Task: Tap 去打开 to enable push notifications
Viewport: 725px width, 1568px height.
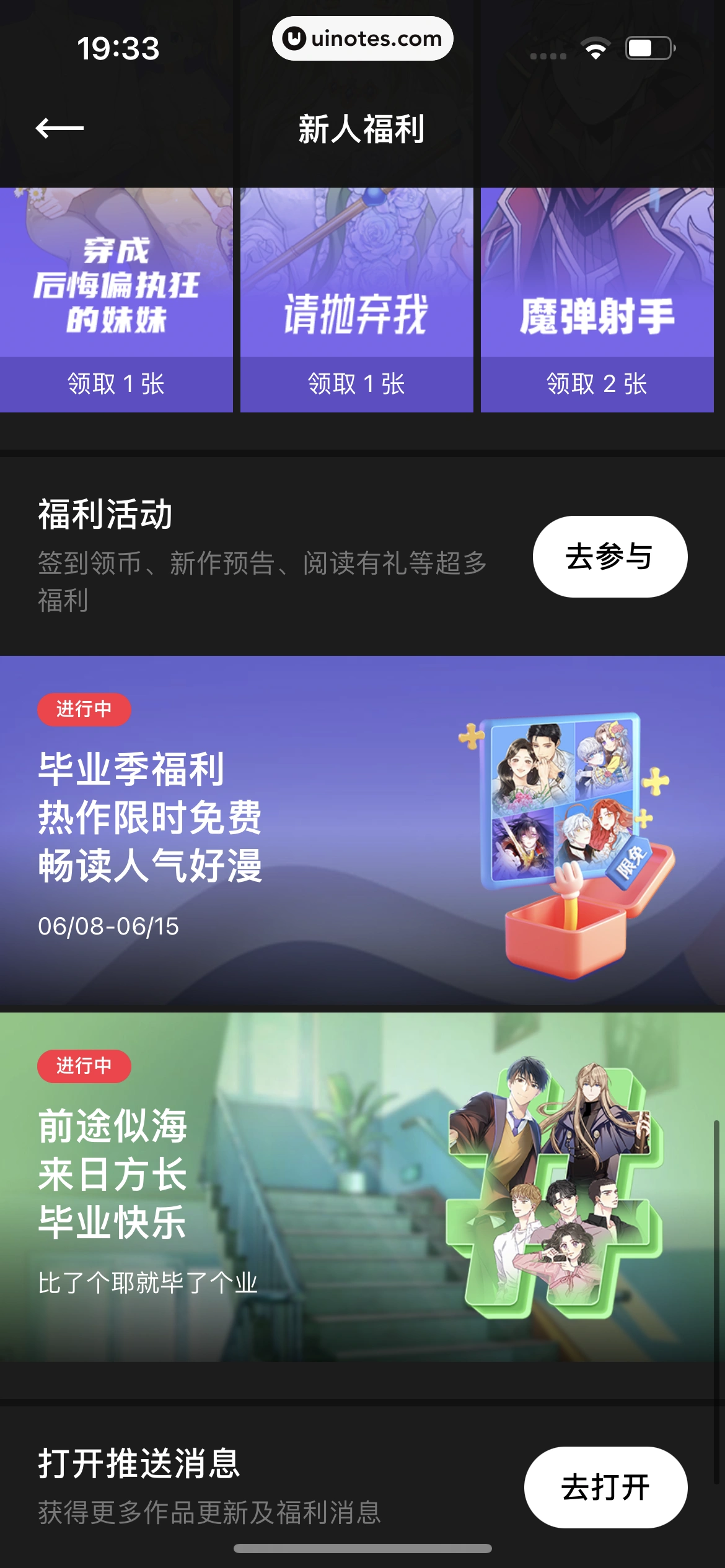Action: point(605,1487)
